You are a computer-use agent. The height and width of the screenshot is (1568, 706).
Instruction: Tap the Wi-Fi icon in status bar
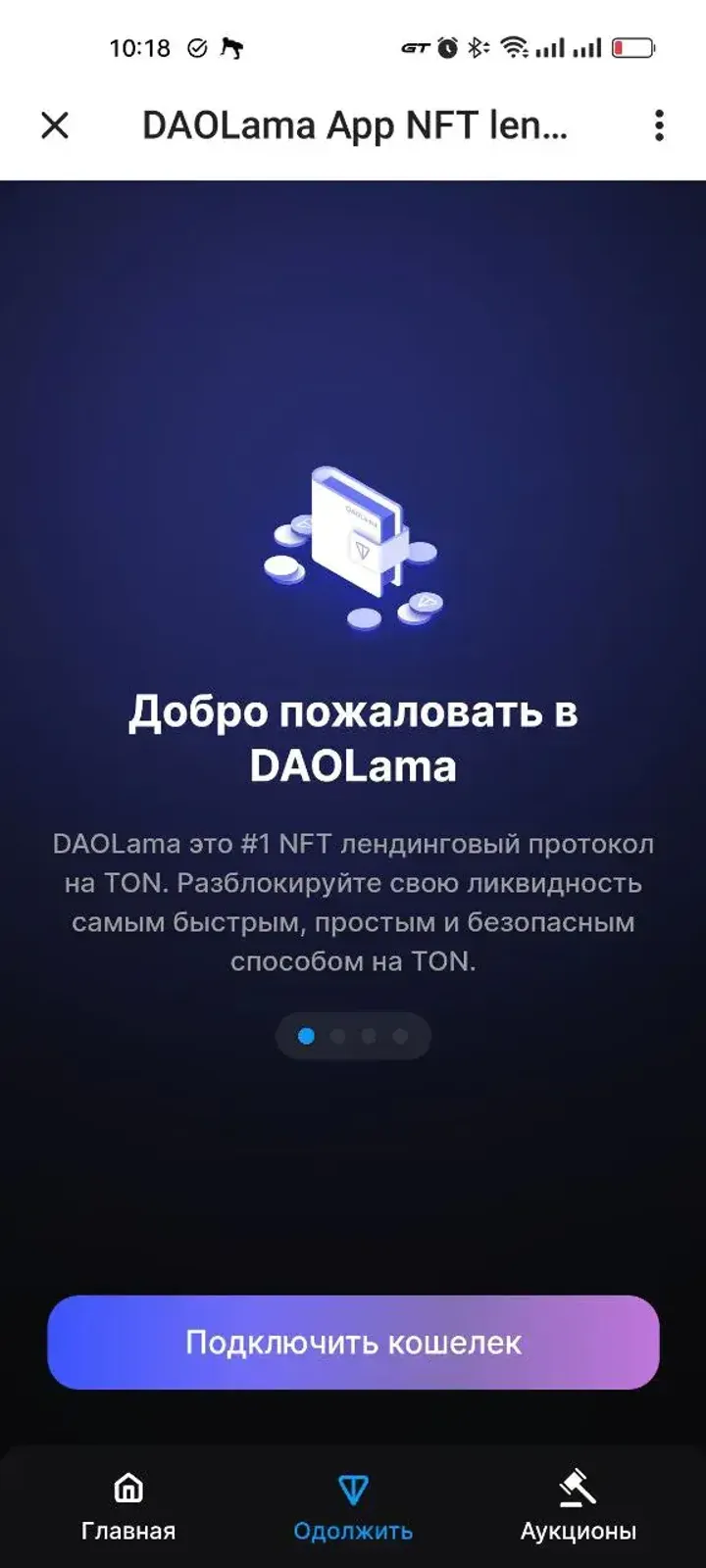pyautogui.click(x=515, y=46)
